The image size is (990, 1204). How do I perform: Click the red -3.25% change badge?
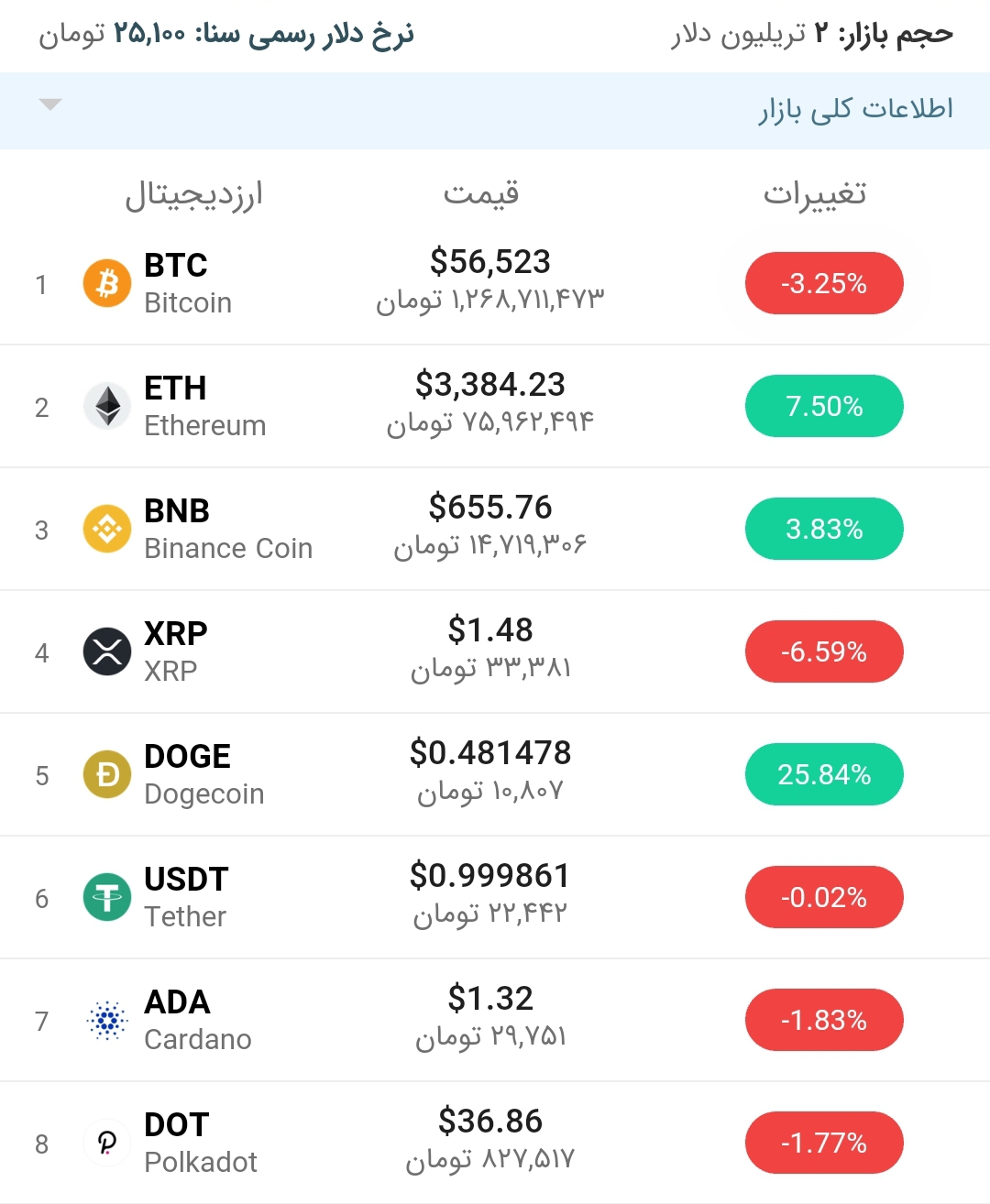pyautogui.click(x=823, y=283)
